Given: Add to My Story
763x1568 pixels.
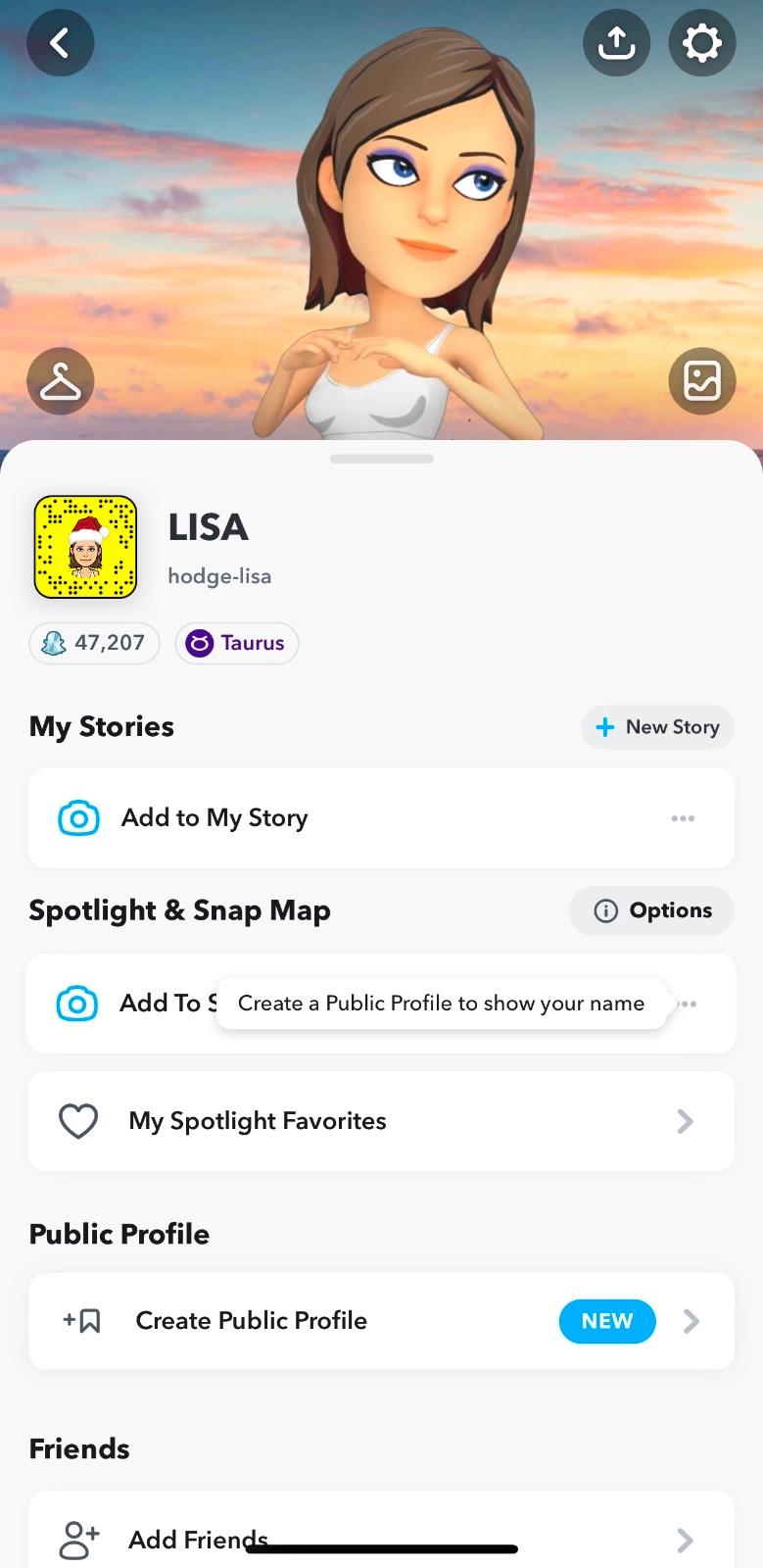Looking at the screenshot, I should click(215, 817).
